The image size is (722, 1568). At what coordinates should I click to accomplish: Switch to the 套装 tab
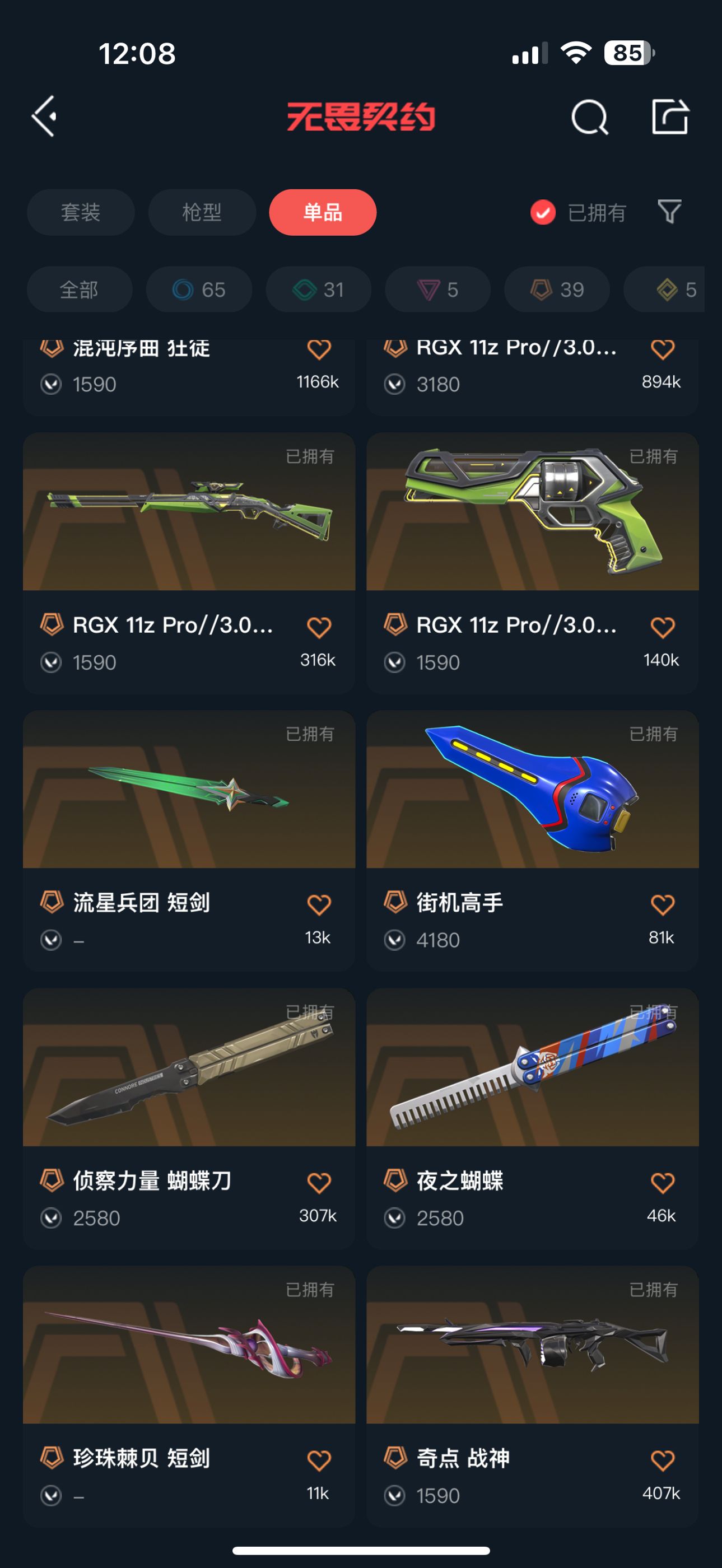click(x=80, y=212)
